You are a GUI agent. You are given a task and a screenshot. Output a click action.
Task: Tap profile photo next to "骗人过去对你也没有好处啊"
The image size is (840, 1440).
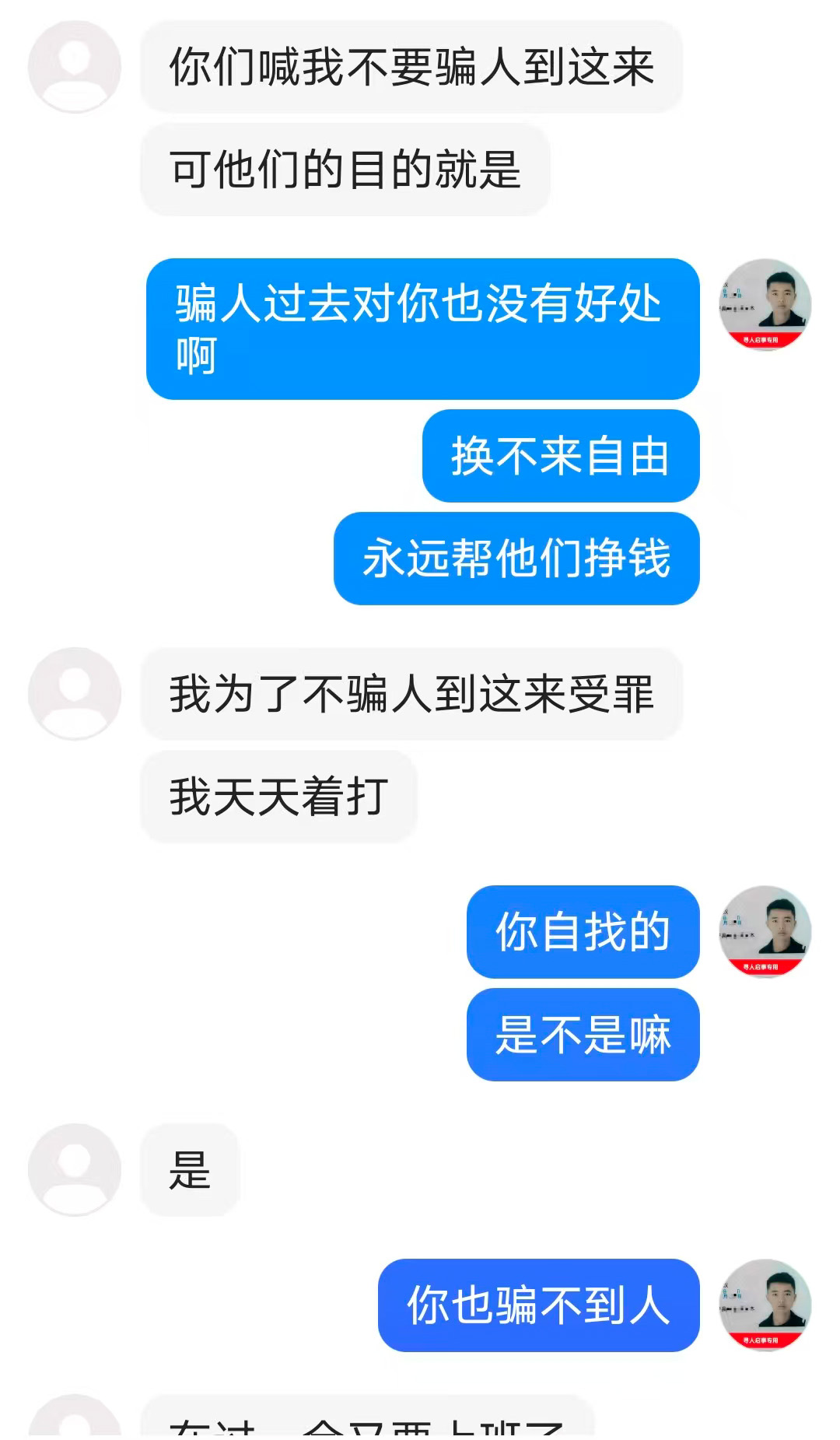coord(765,305)
